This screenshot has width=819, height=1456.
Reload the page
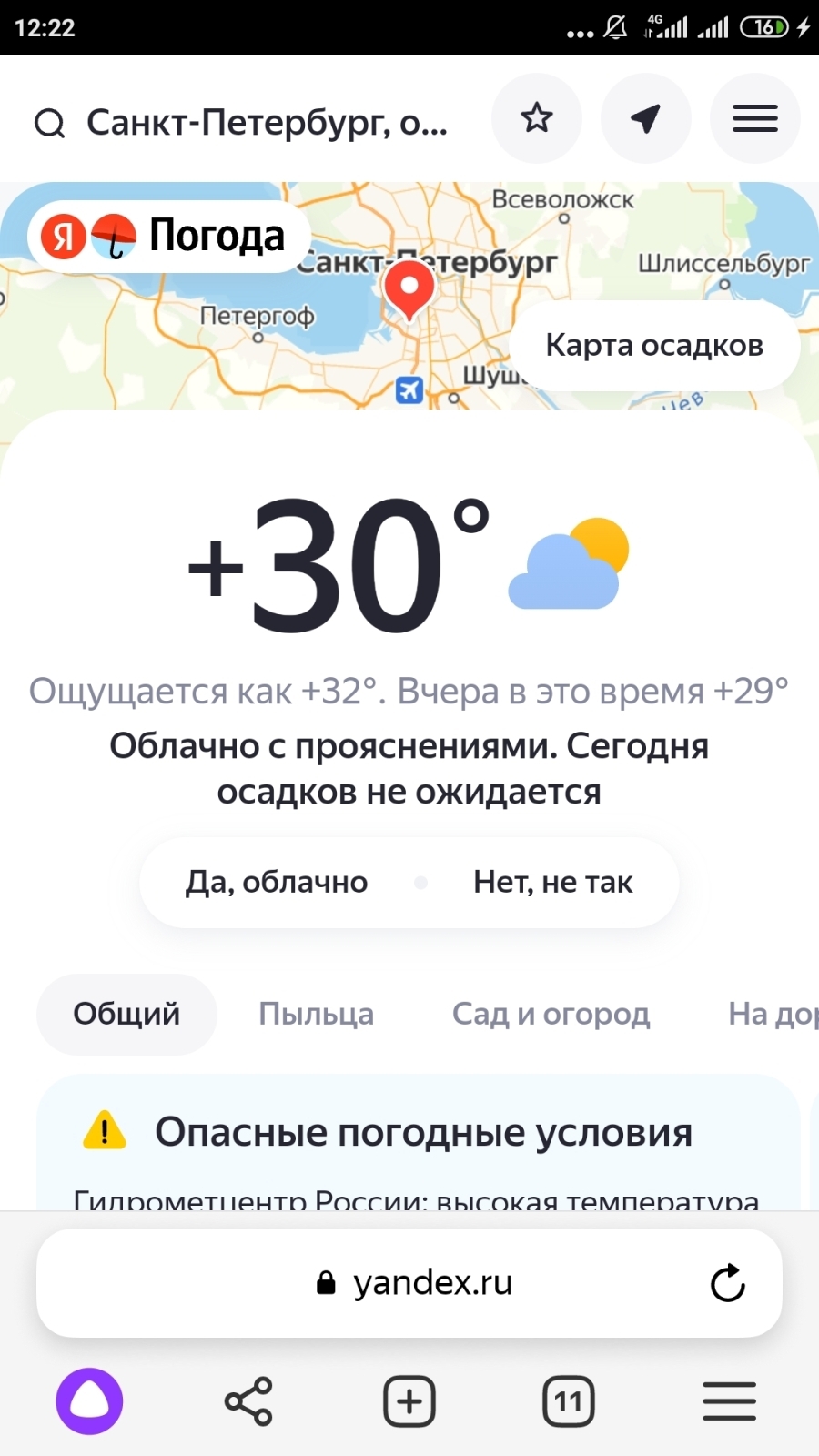click(727, 1283)
